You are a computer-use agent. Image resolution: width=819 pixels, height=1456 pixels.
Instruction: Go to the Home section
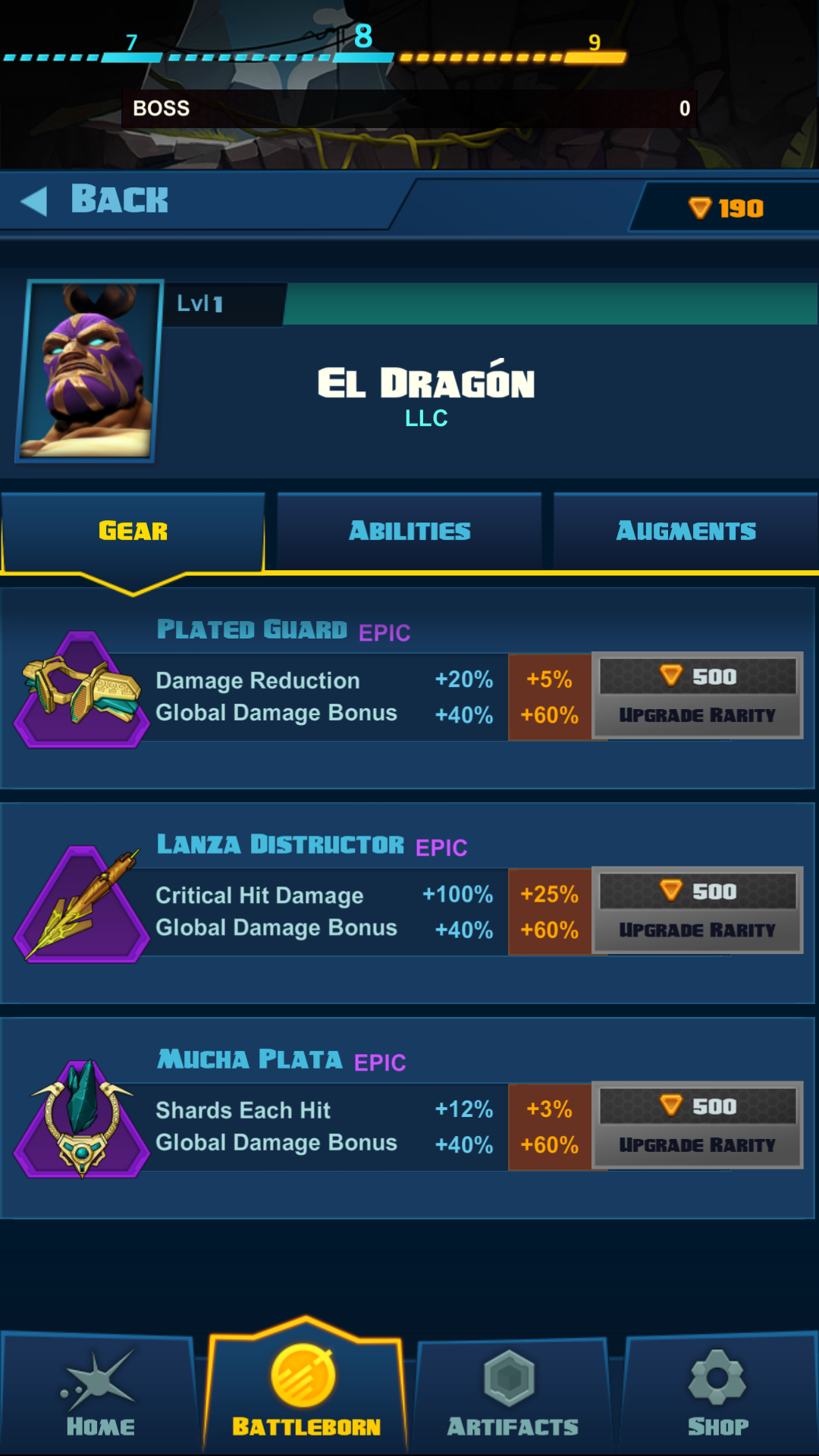pyautogui.click(x=100, y=1397)
